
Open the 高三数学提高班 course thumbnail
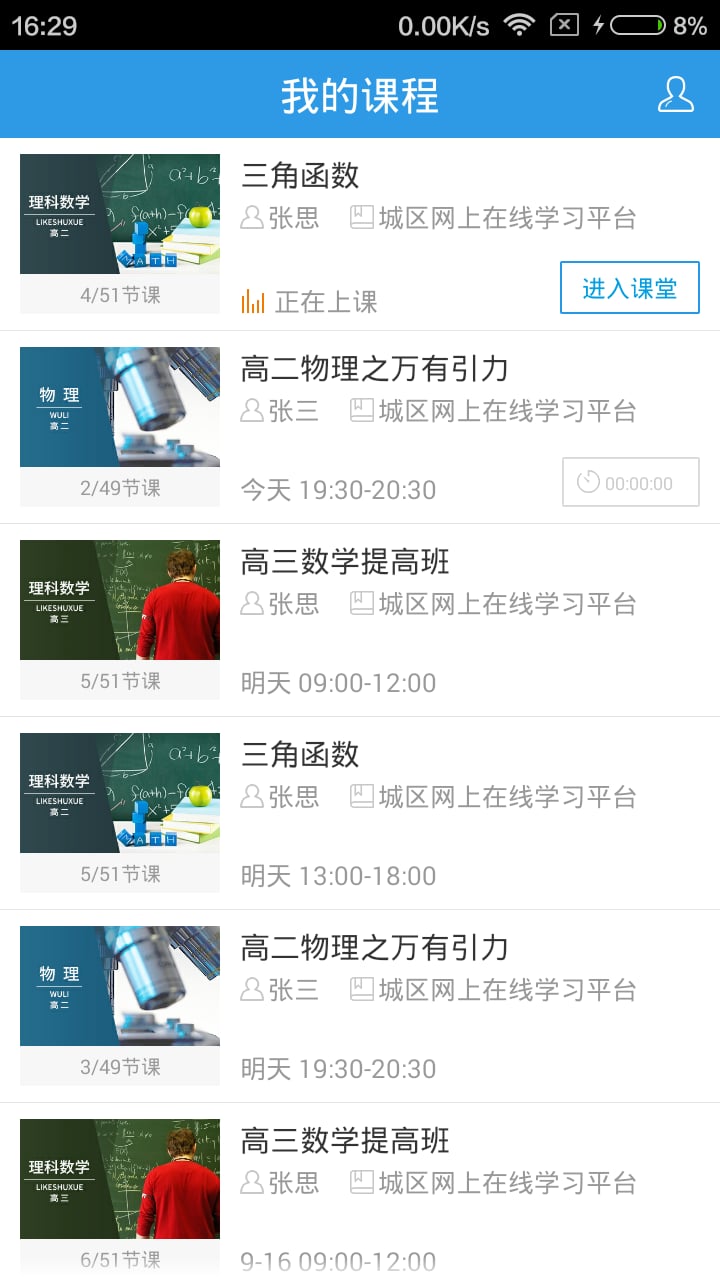tap(119, 599)
